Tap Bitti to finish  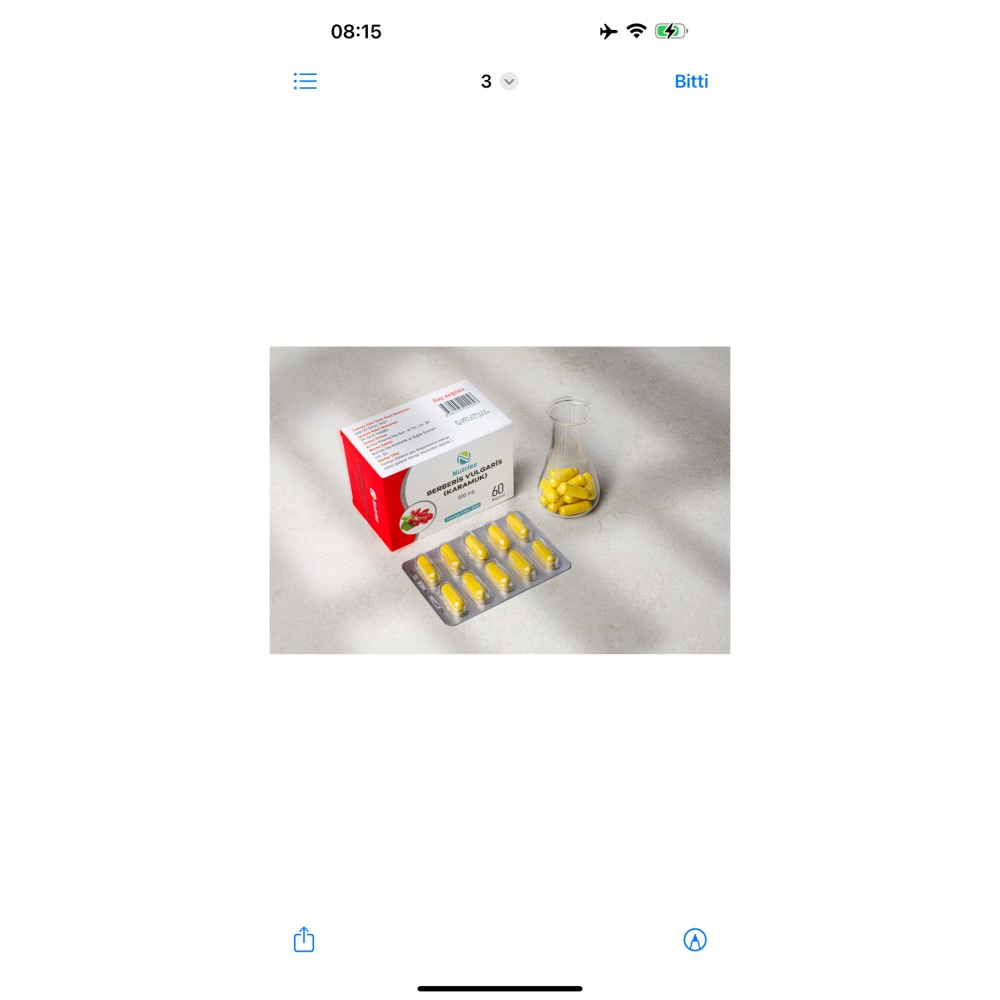[691, 81]
